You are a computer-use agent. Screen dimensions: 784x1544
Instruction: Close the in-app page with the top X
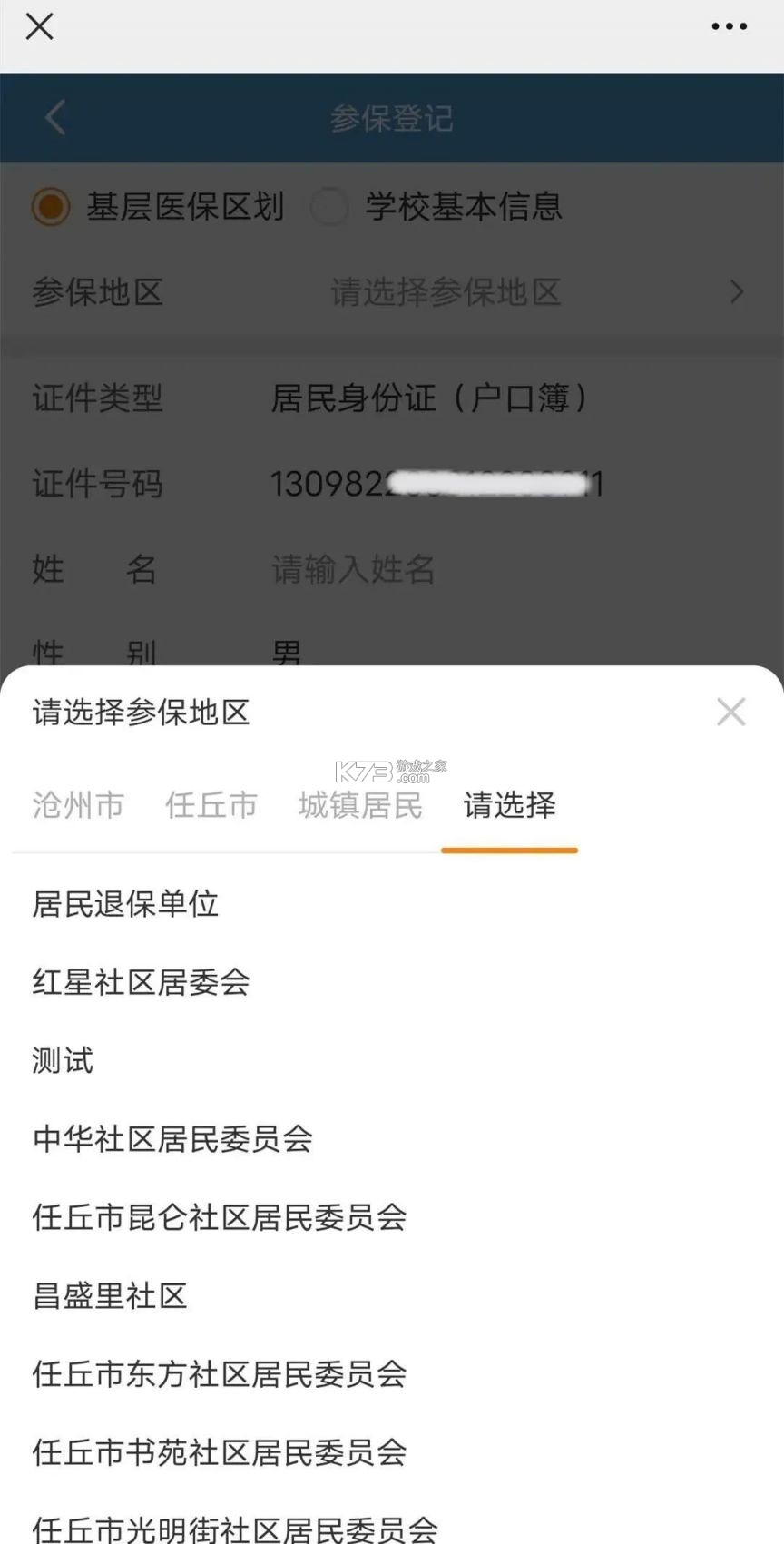pos(39,26)
